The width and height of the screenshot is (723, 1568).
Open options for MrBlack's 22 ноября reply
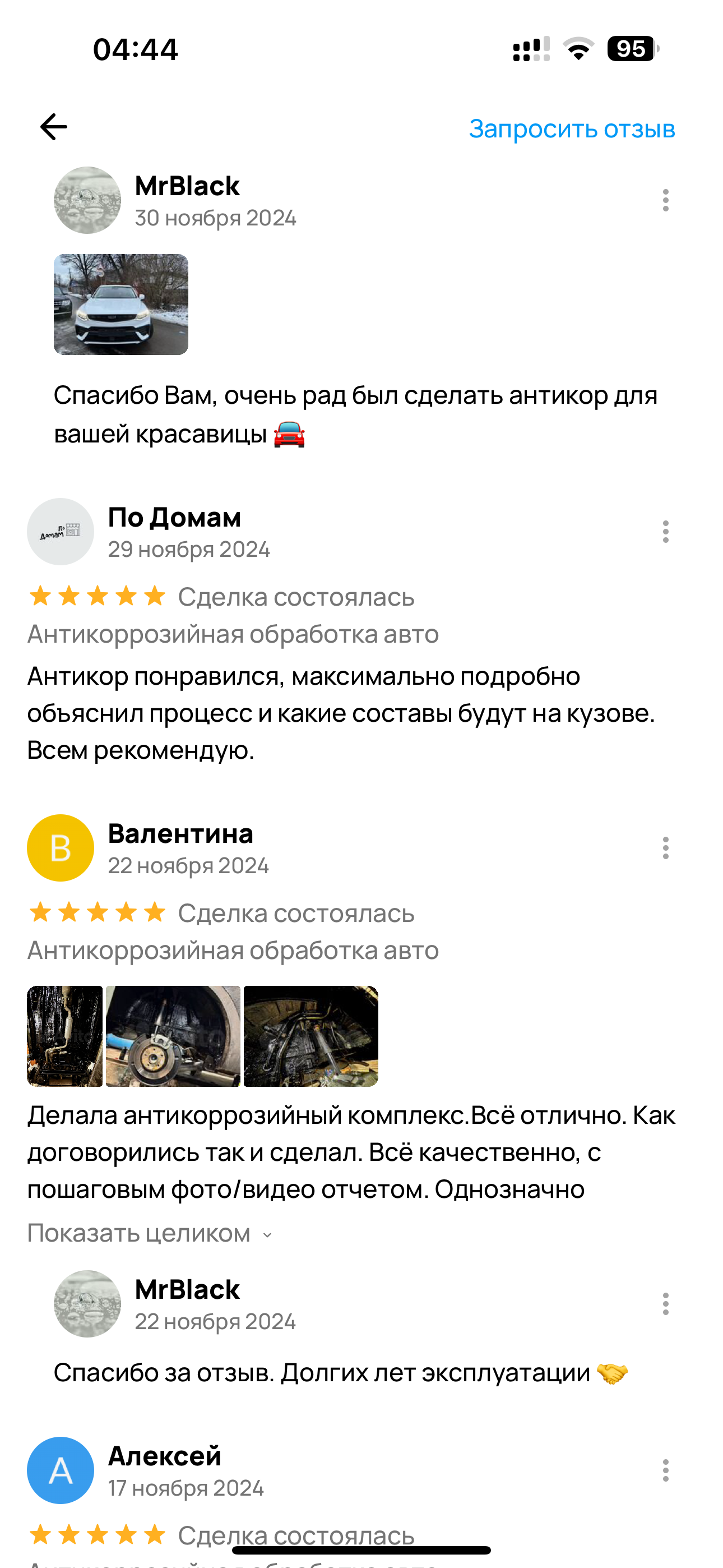tap(665, 1304)
